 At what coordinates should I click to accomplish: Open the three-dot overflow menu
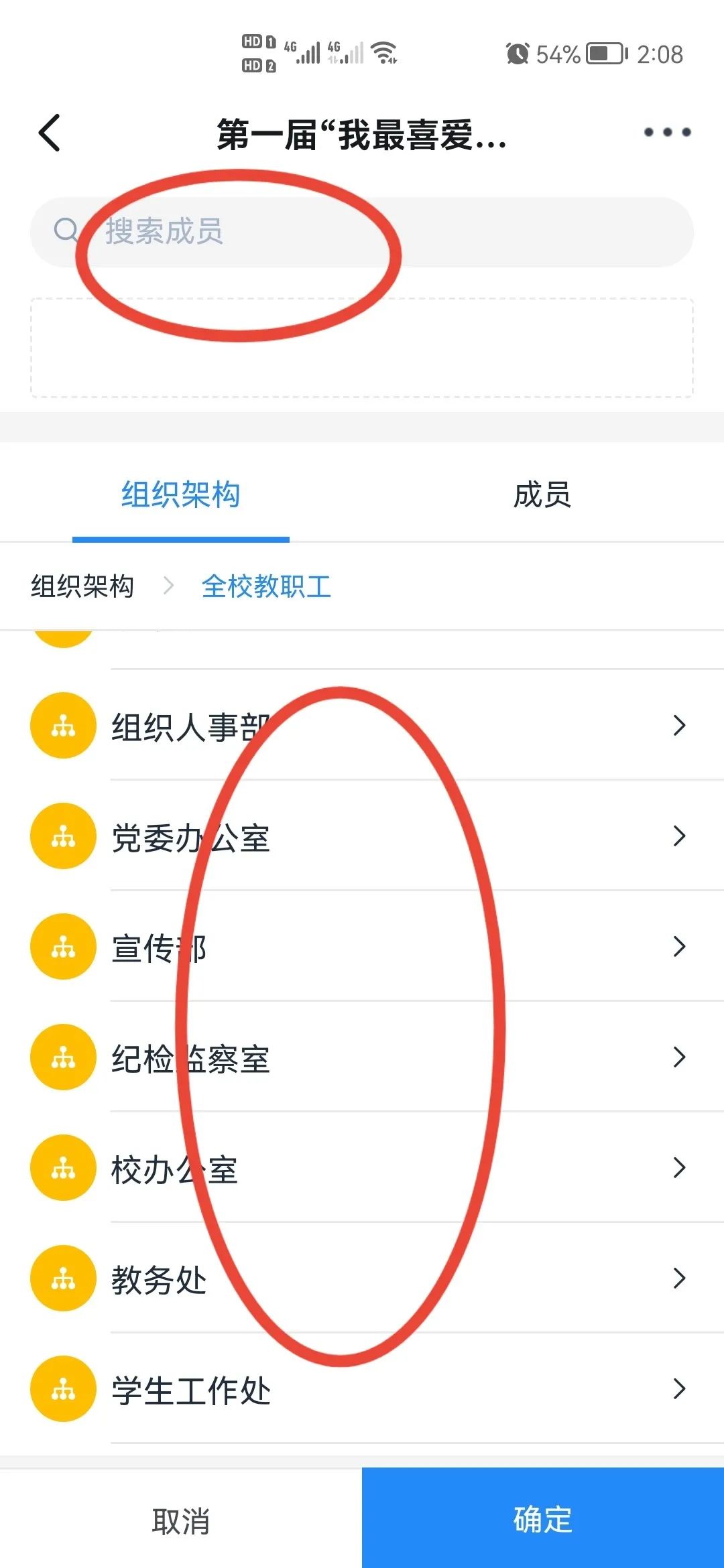click(x=667, y=132)
